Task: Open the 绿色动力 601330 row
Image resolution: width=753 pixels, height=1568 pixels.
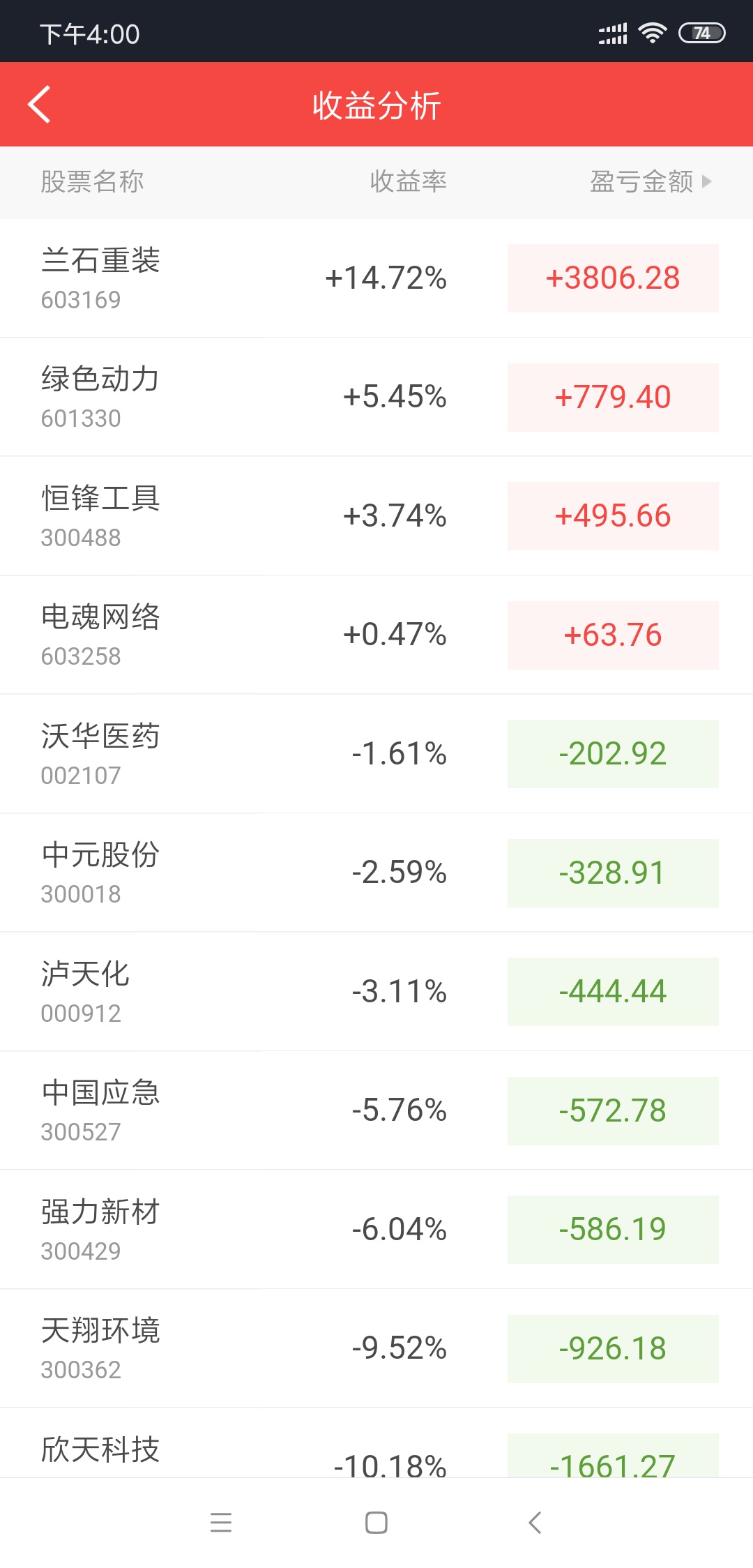Action: (376, 397)
